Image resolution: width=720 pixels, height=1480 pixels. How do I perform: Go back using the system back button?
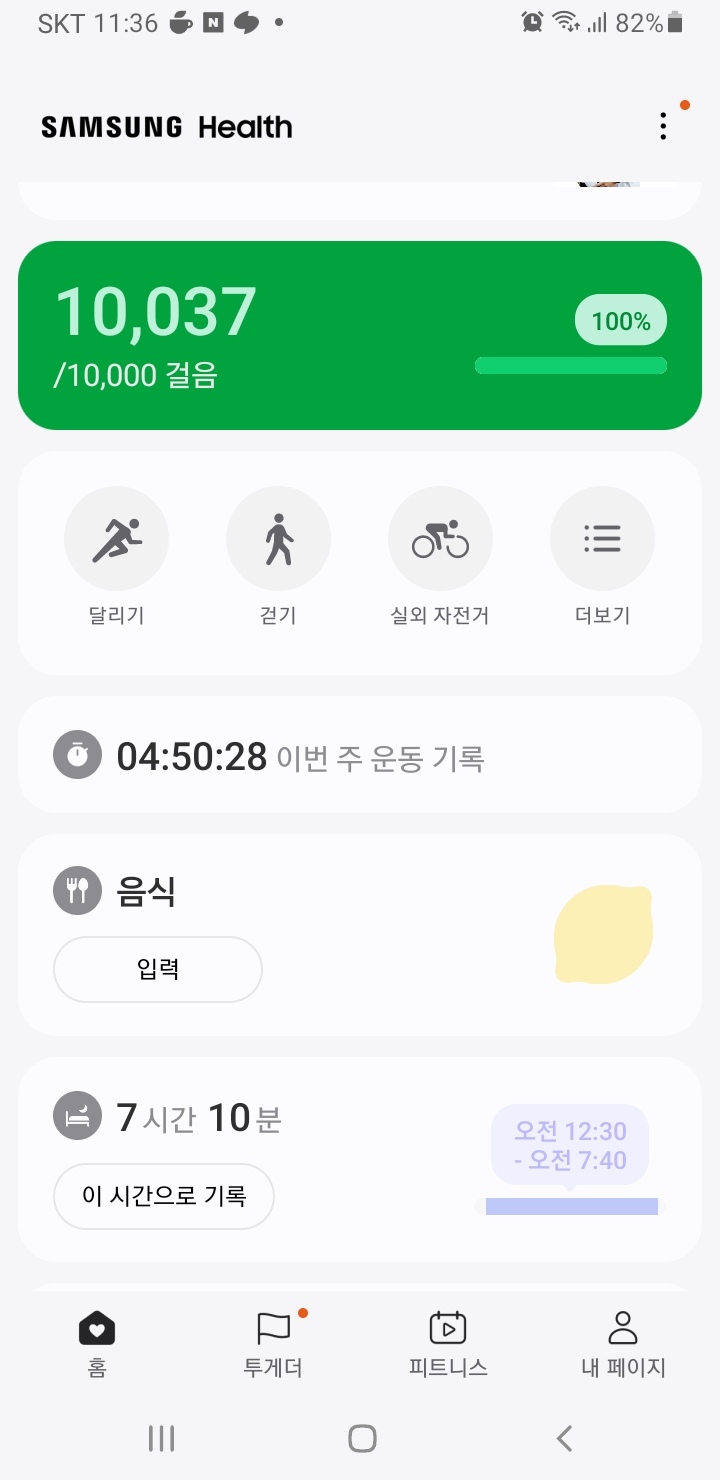coord(564,1438)
